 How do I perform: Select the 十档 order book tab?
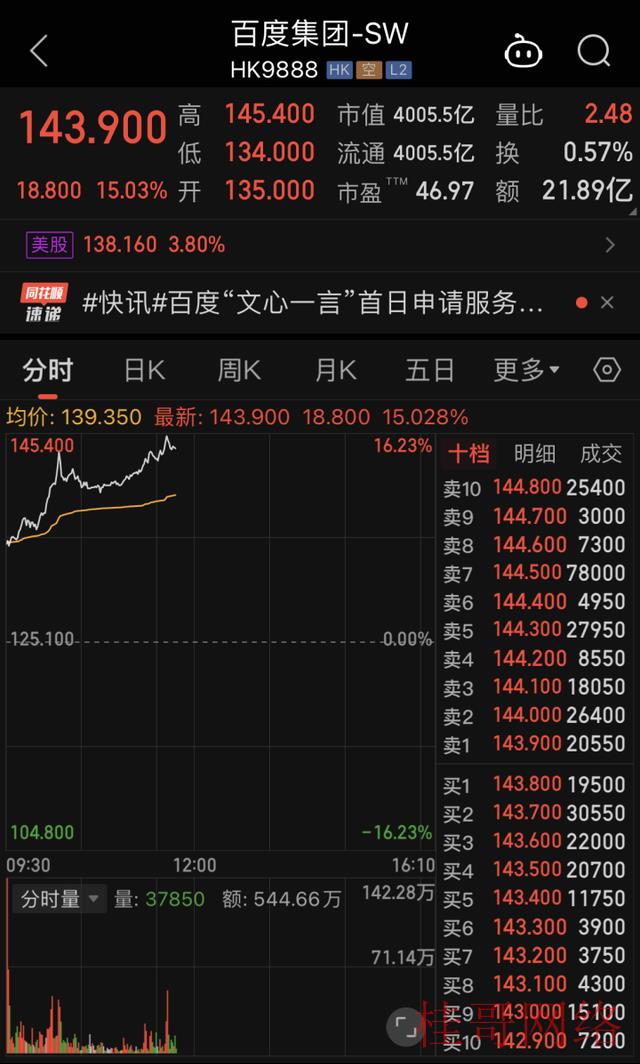tap(468, 454)
